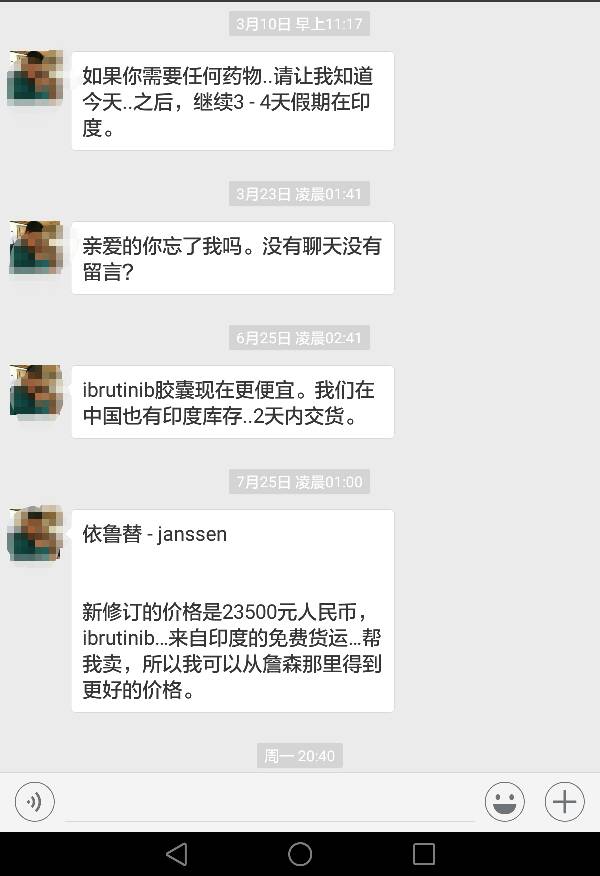Focus the message text field
This screenshot has height=876, width=600.
pos(270,803)
